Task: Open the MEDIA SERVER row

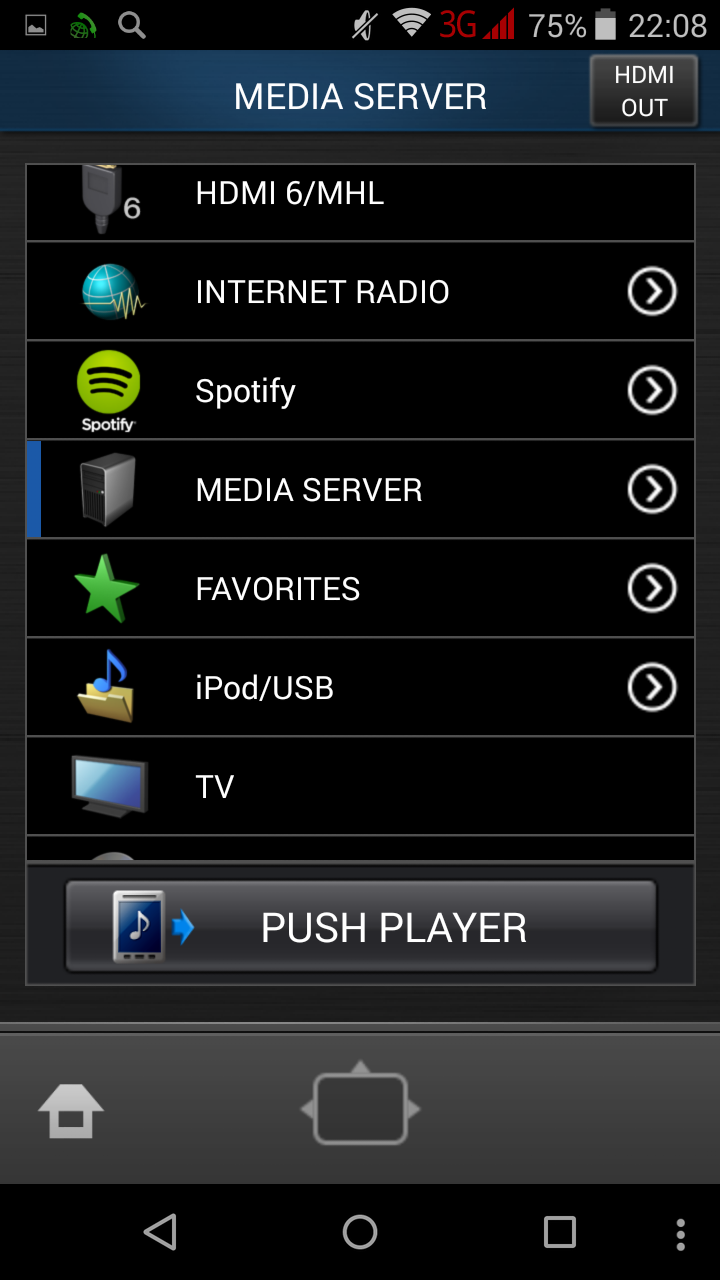Action: [360, 489]
